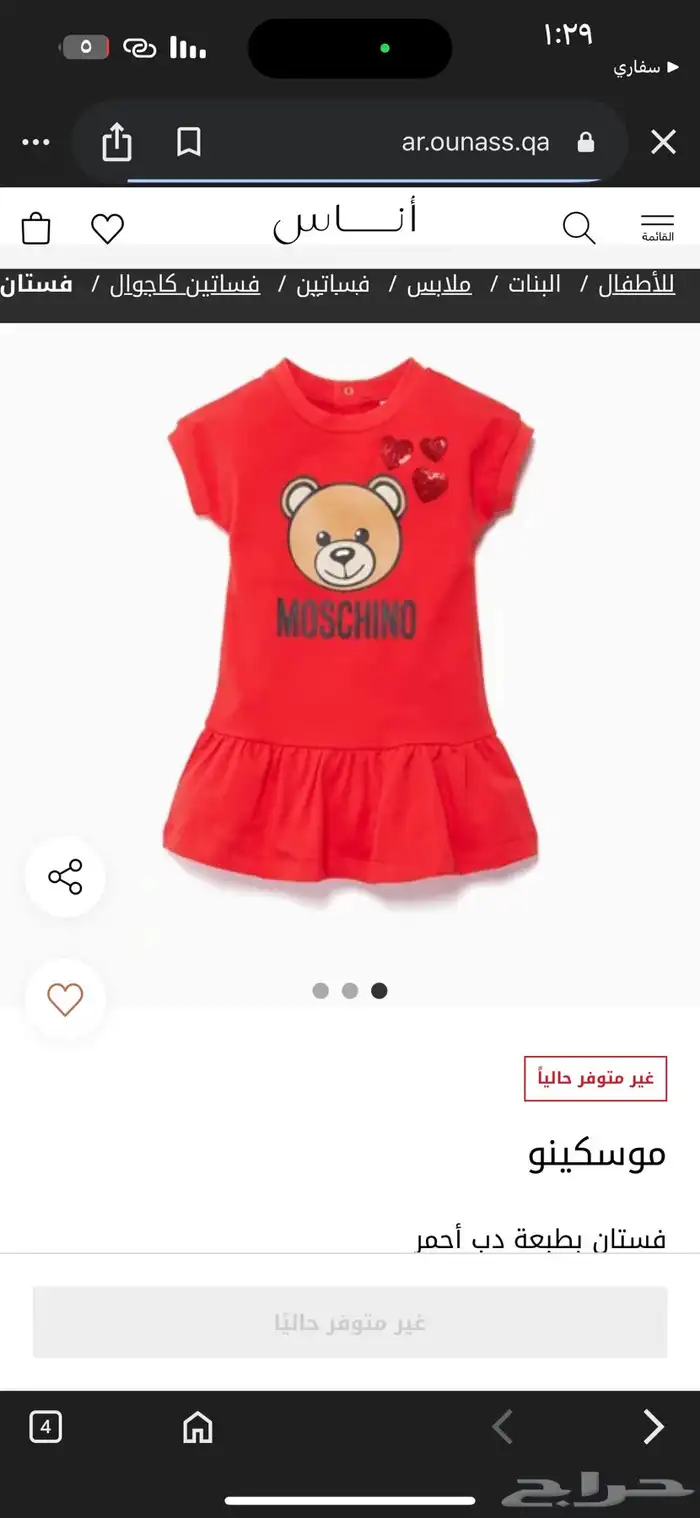
Task: Open the browser tabs overview
Action: [x=46, y=1427]
